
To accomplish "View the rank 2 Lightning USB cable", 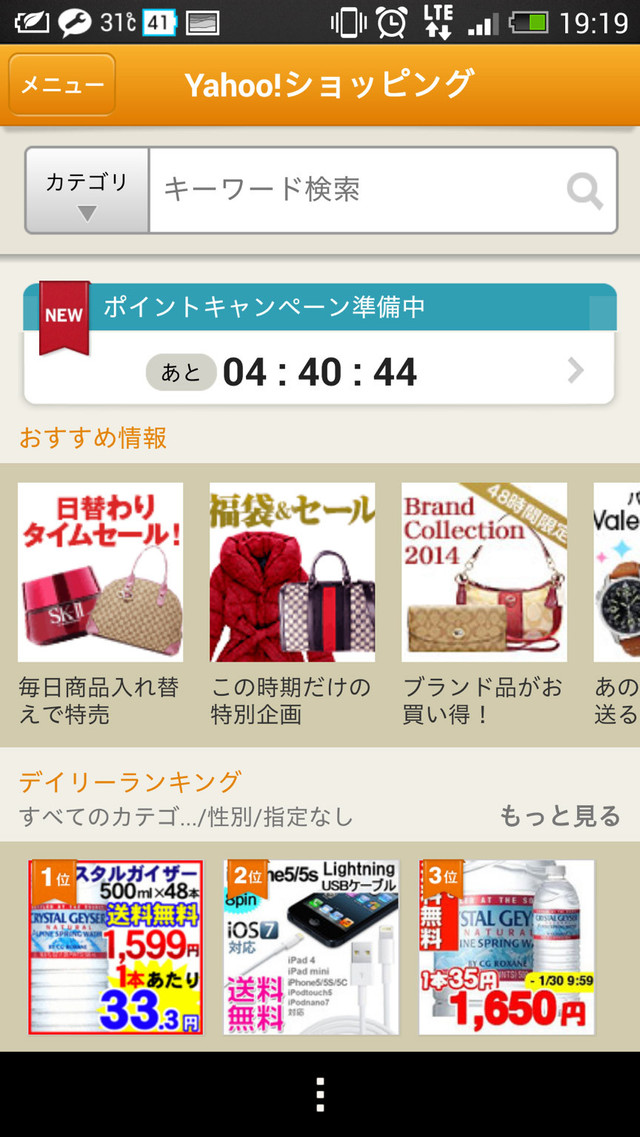I will (311, 947).
